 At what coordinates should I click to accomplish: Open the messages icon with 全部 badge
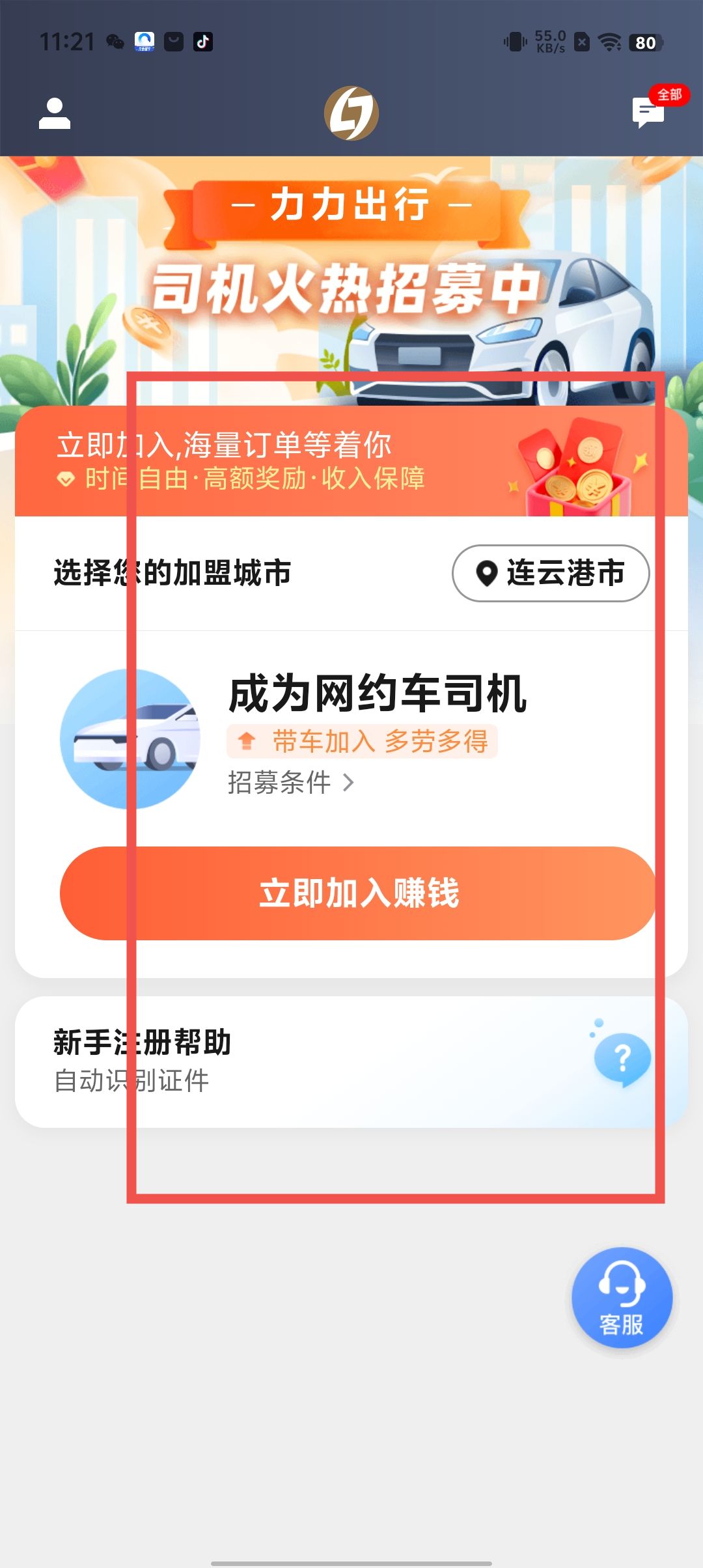coord(648,113)
